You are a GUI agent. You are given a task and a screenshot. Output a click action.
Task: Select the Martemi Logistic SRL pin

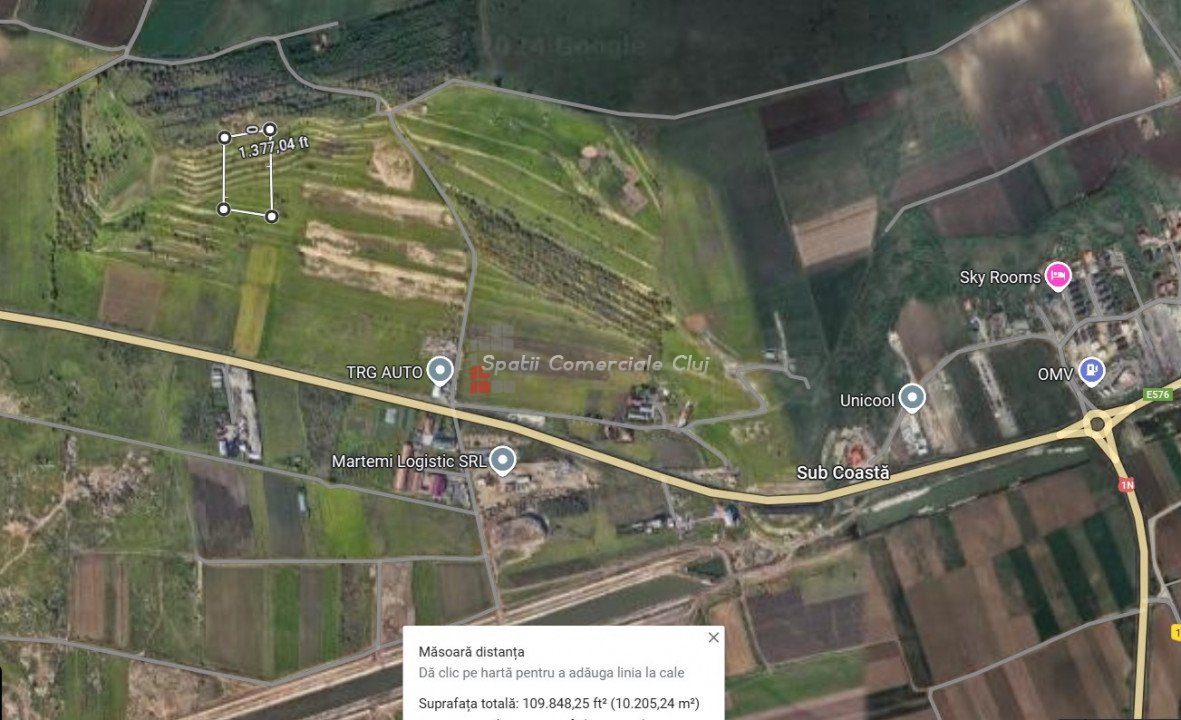tap(502, 460)
